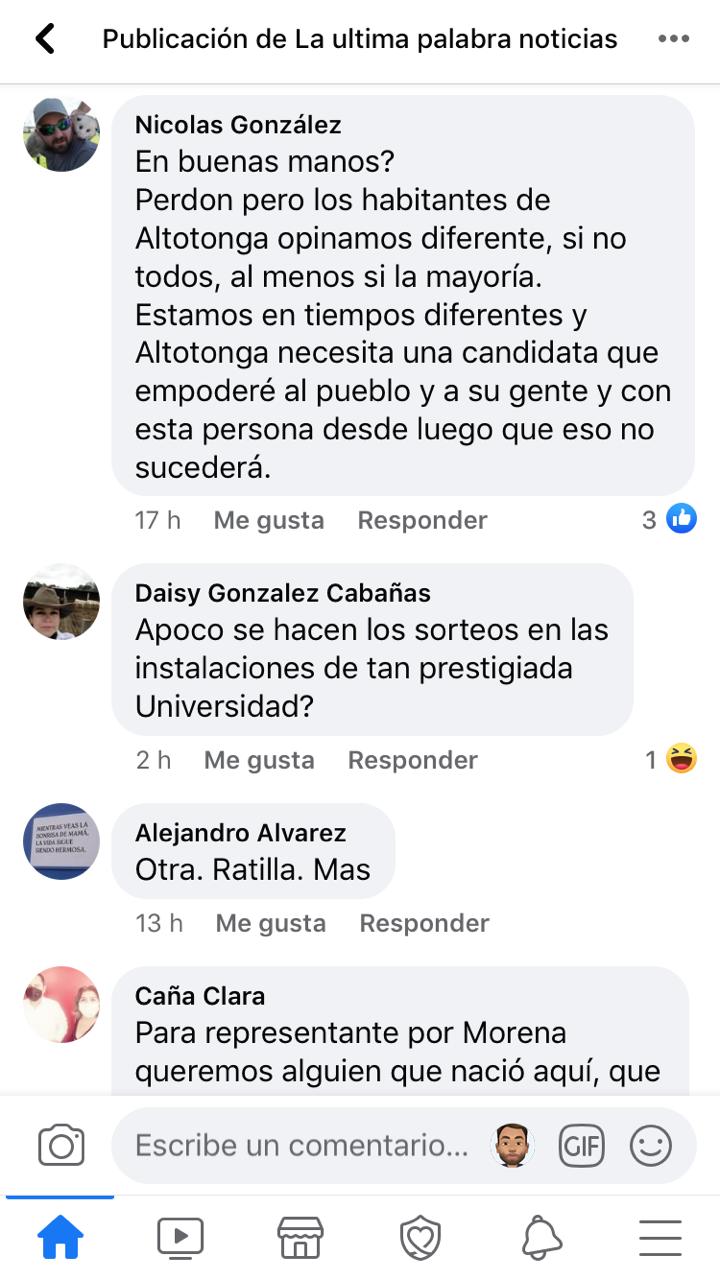Open the notifications bell tab
The width and height of the screenshot is (720, 1280).
click(x=541, y=1238)
